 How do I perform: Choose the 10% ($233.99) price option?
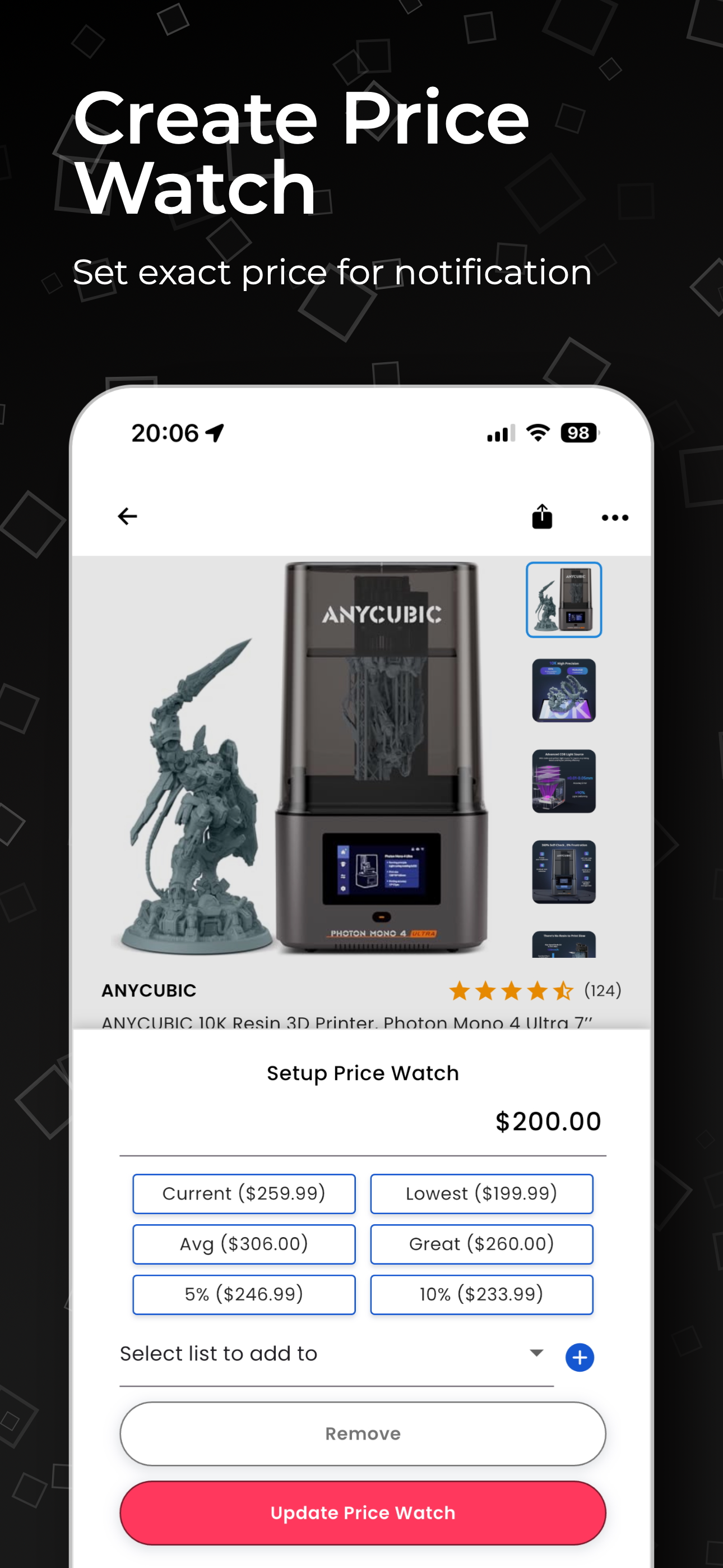coord(481,1295)
